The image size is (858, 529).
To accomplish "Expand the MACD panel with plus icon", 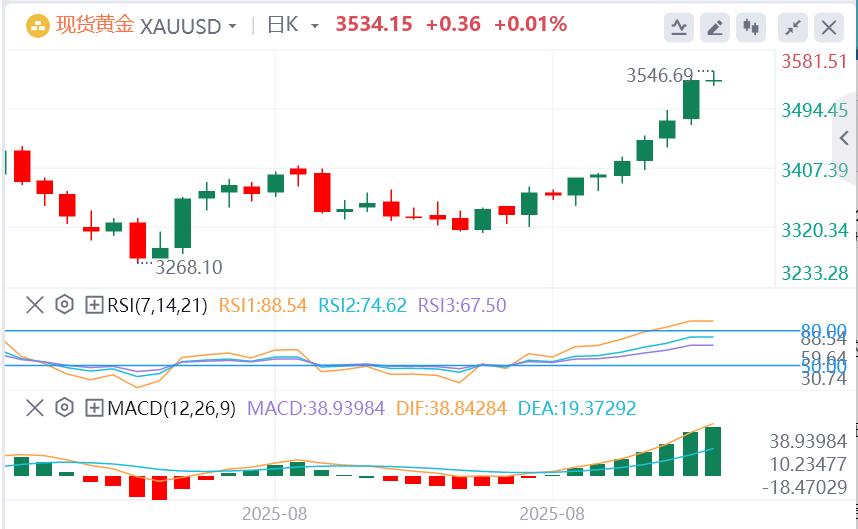I will click(95, 408).
